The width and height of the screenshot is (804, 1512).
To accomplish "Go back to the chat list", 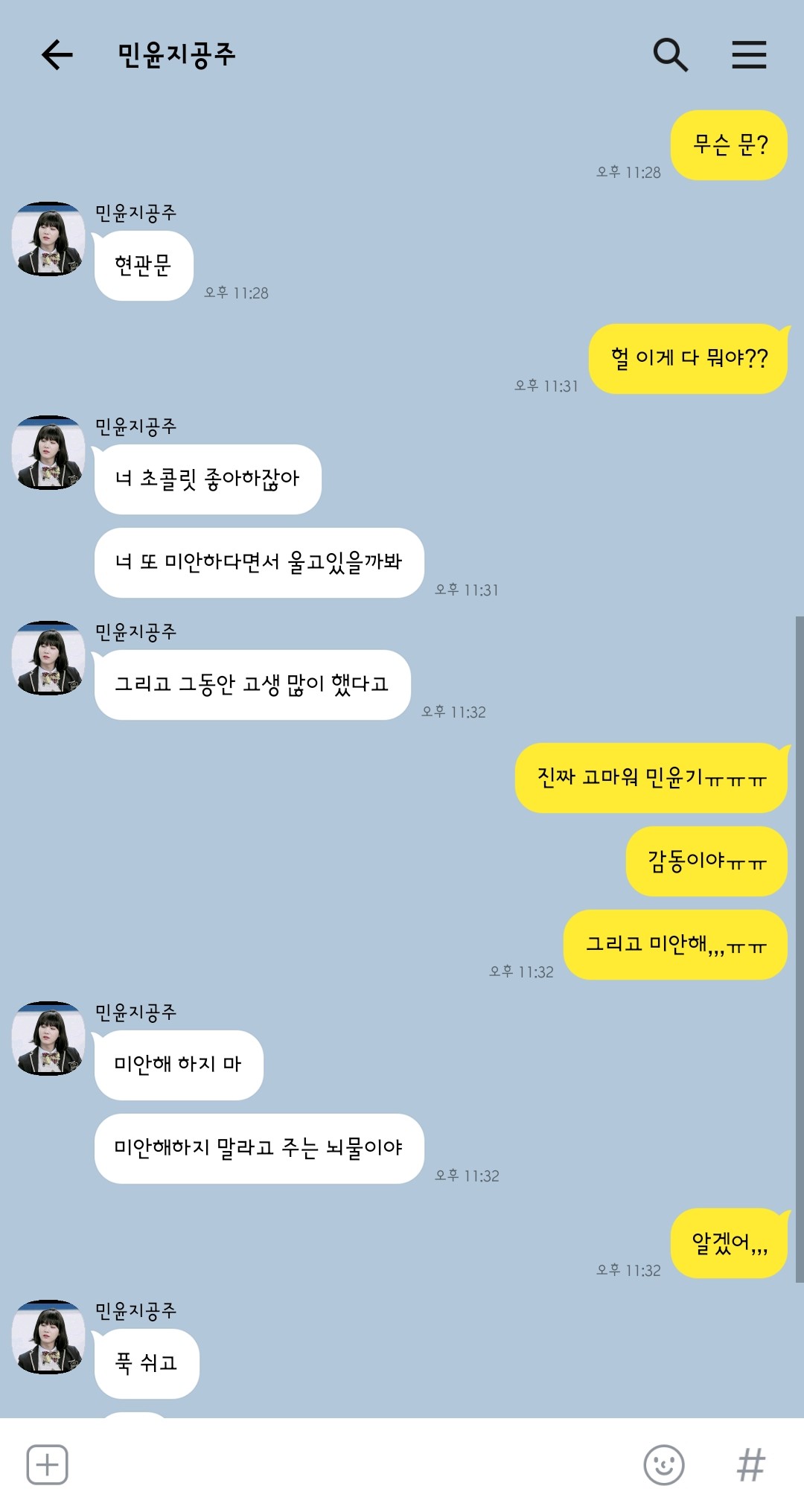I will point(57,55).
